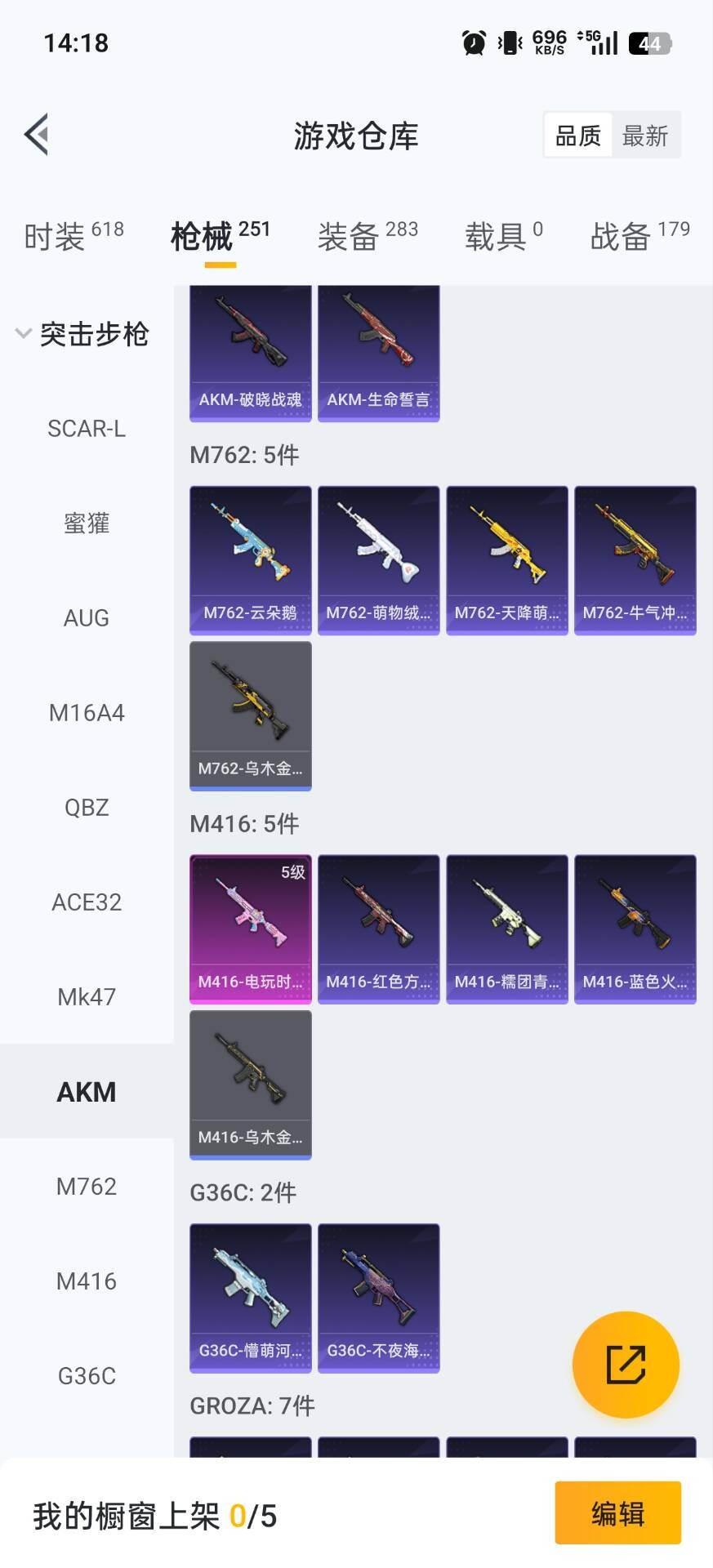The height and width of the screenshot is (1568, 713).
Task: Sort inventory by 品质
Action: 578,136
